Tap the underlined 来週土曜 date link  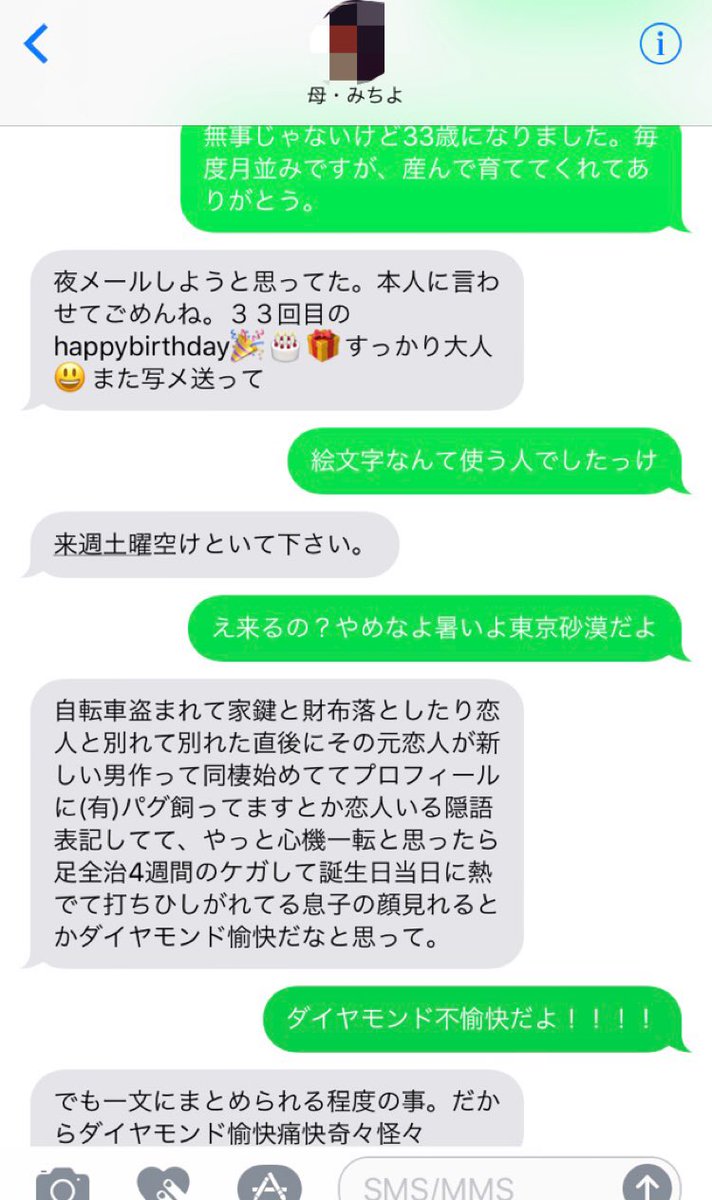tap(102, 547)
